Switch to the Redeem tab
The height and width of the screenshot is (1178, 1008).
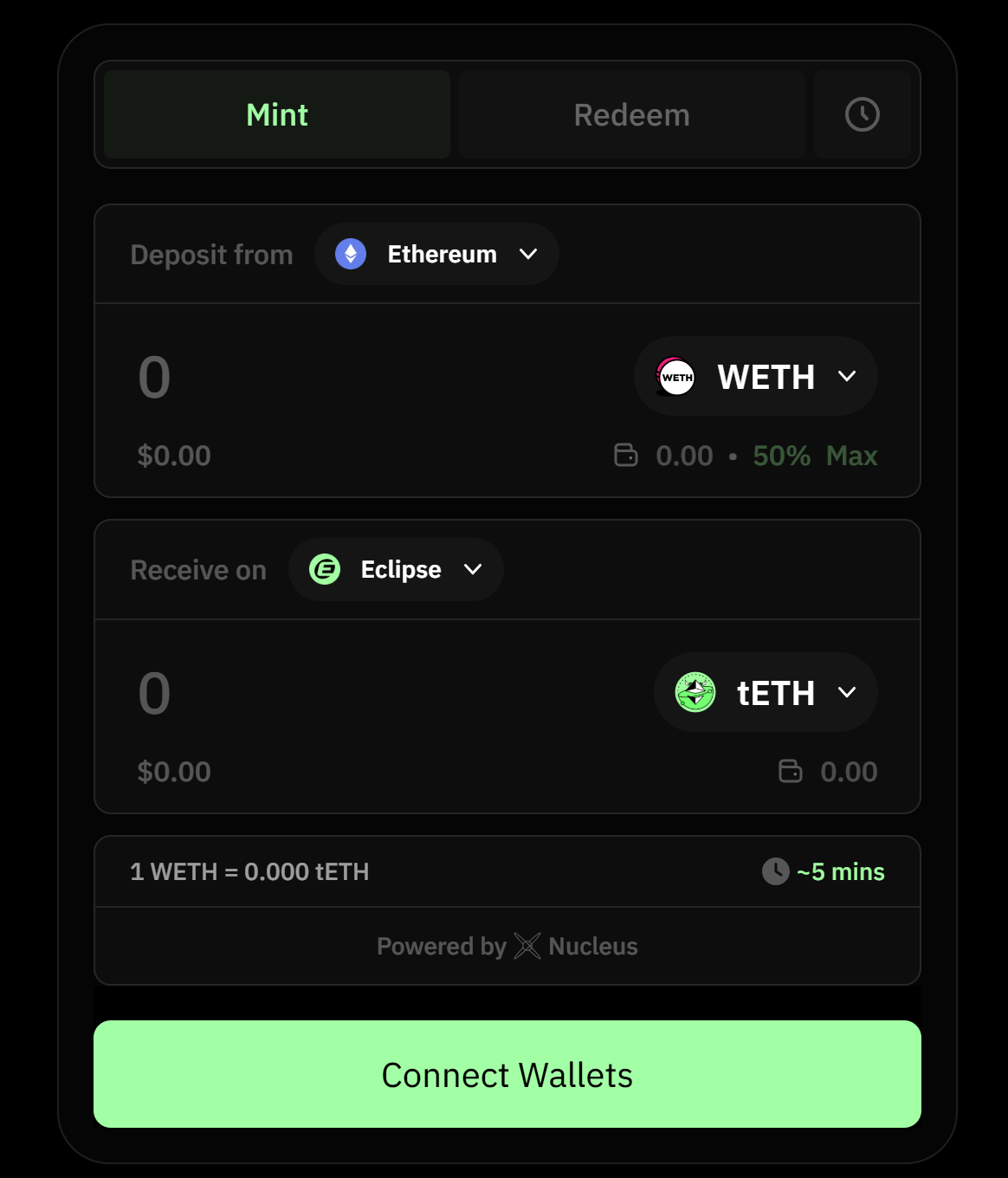[631, 114]
